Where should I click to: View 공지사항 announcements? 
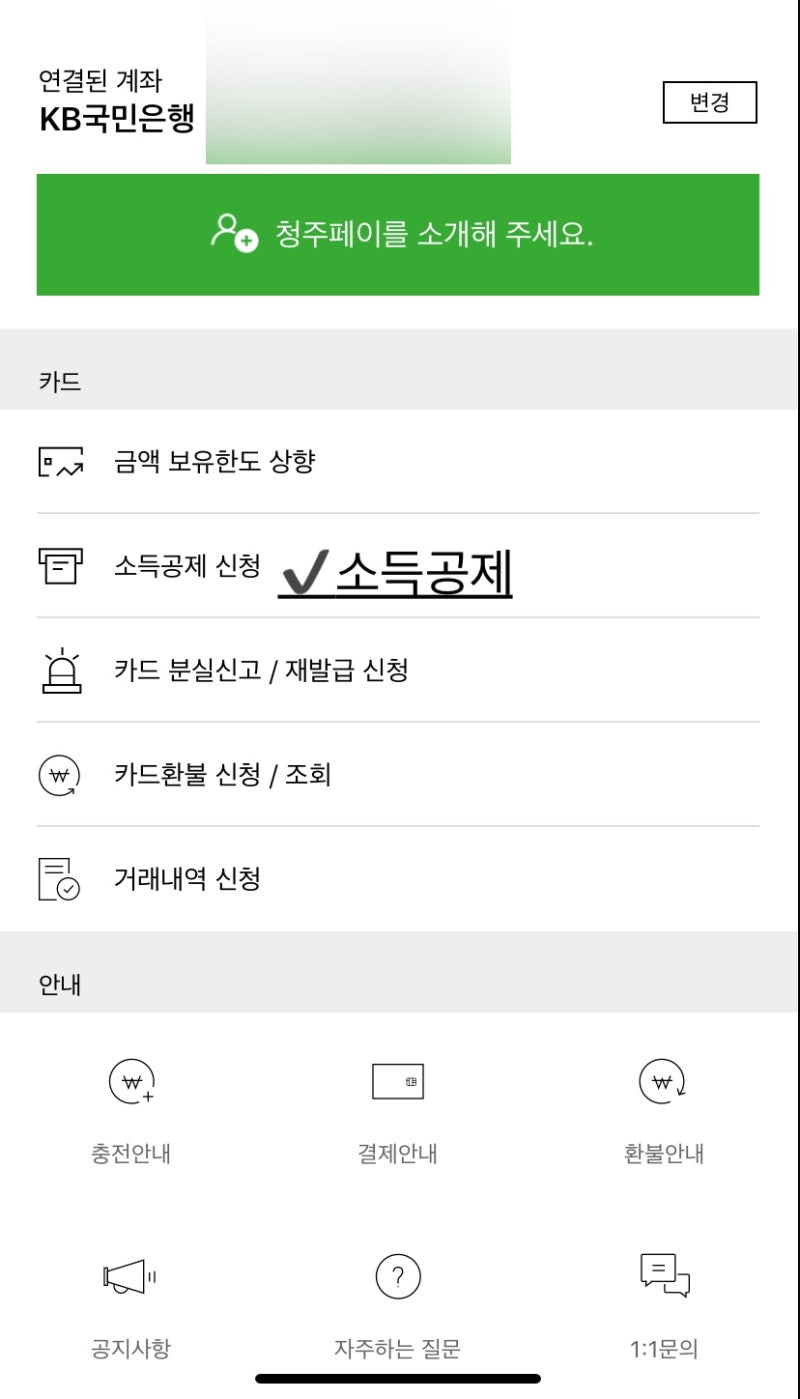(x=131, y=1306)
